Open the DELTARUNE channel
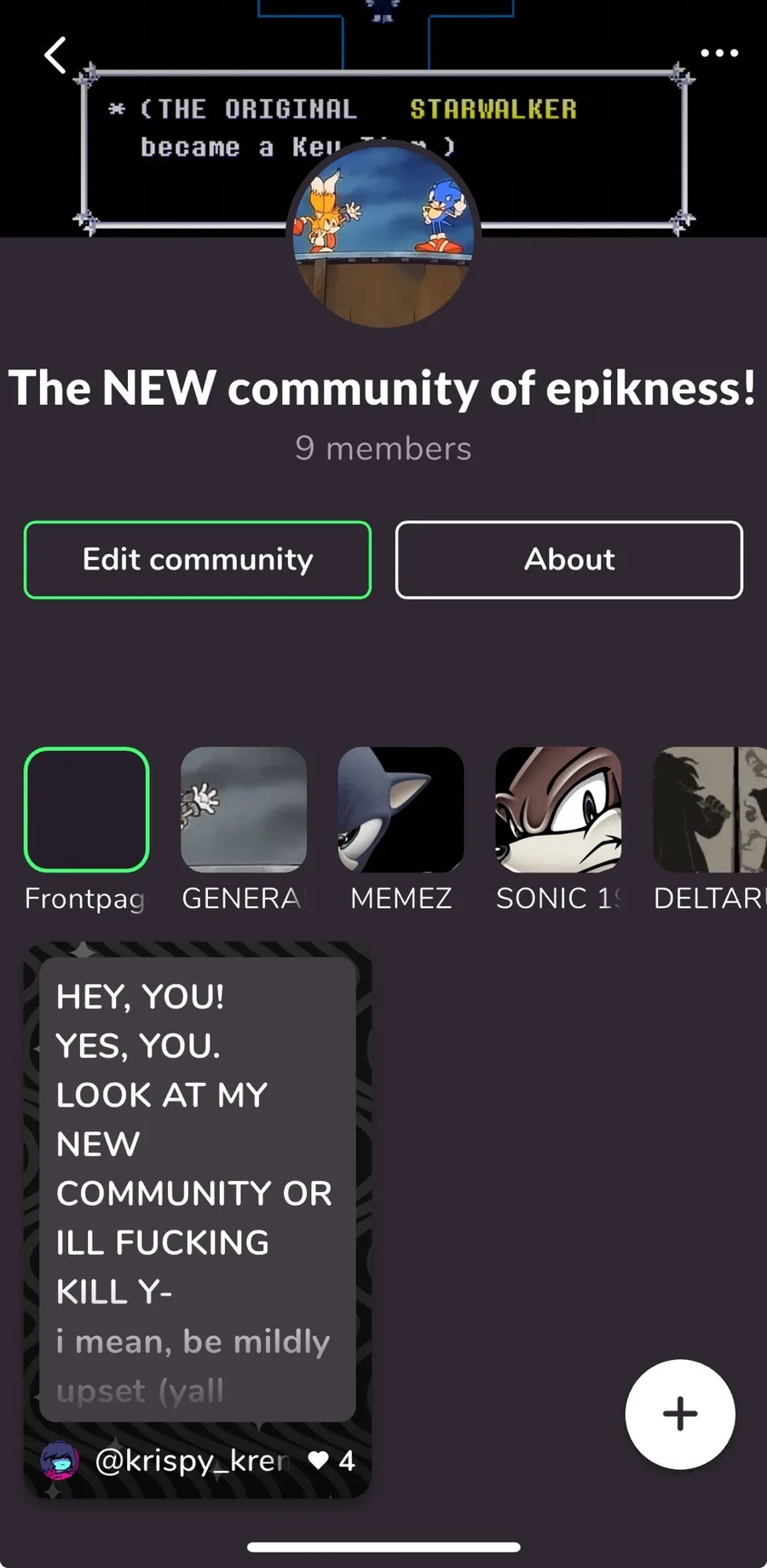 point(709,810)
